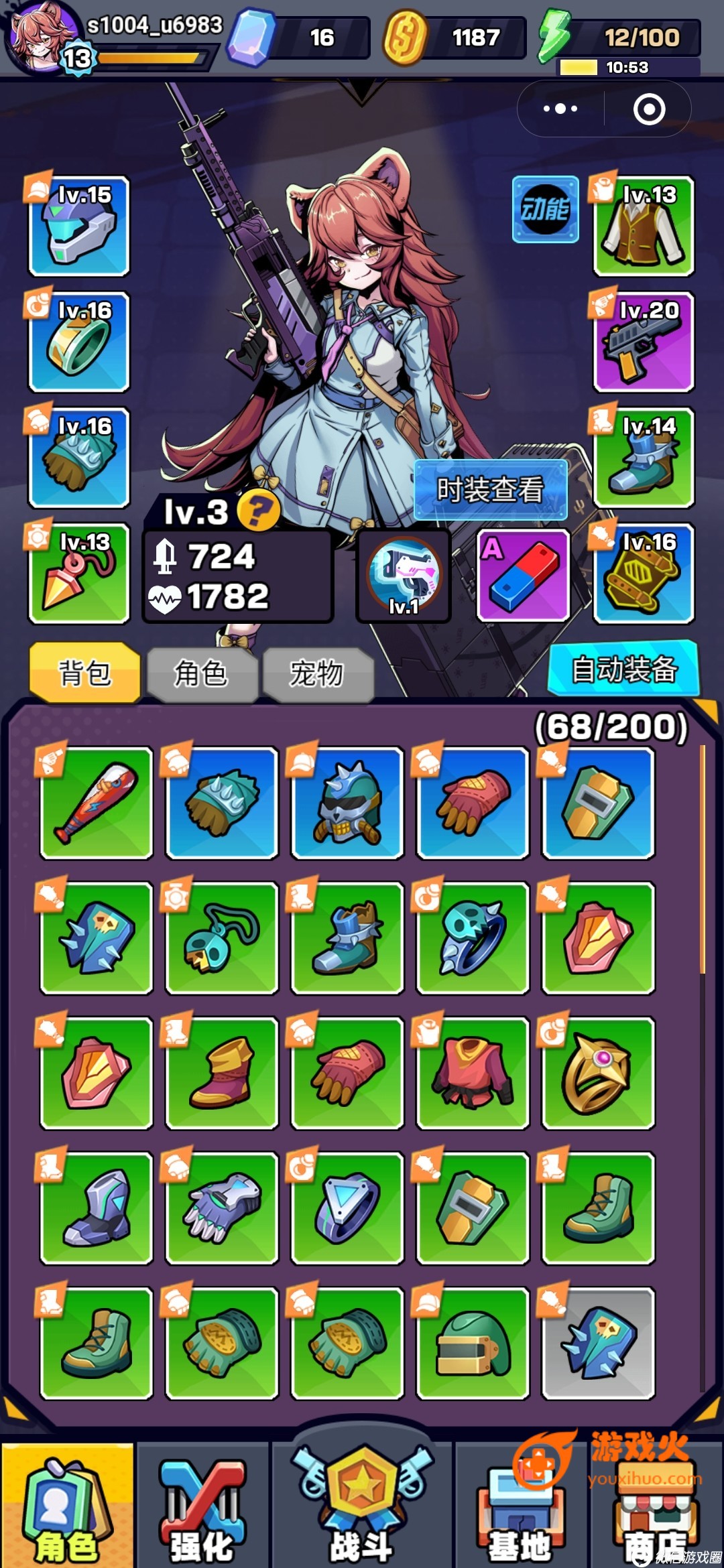Image resolution: width=724 pixels, height=1568 pixels.
Task: Tap the red-blue magnet item slot
Action: (x=524, y=576)
